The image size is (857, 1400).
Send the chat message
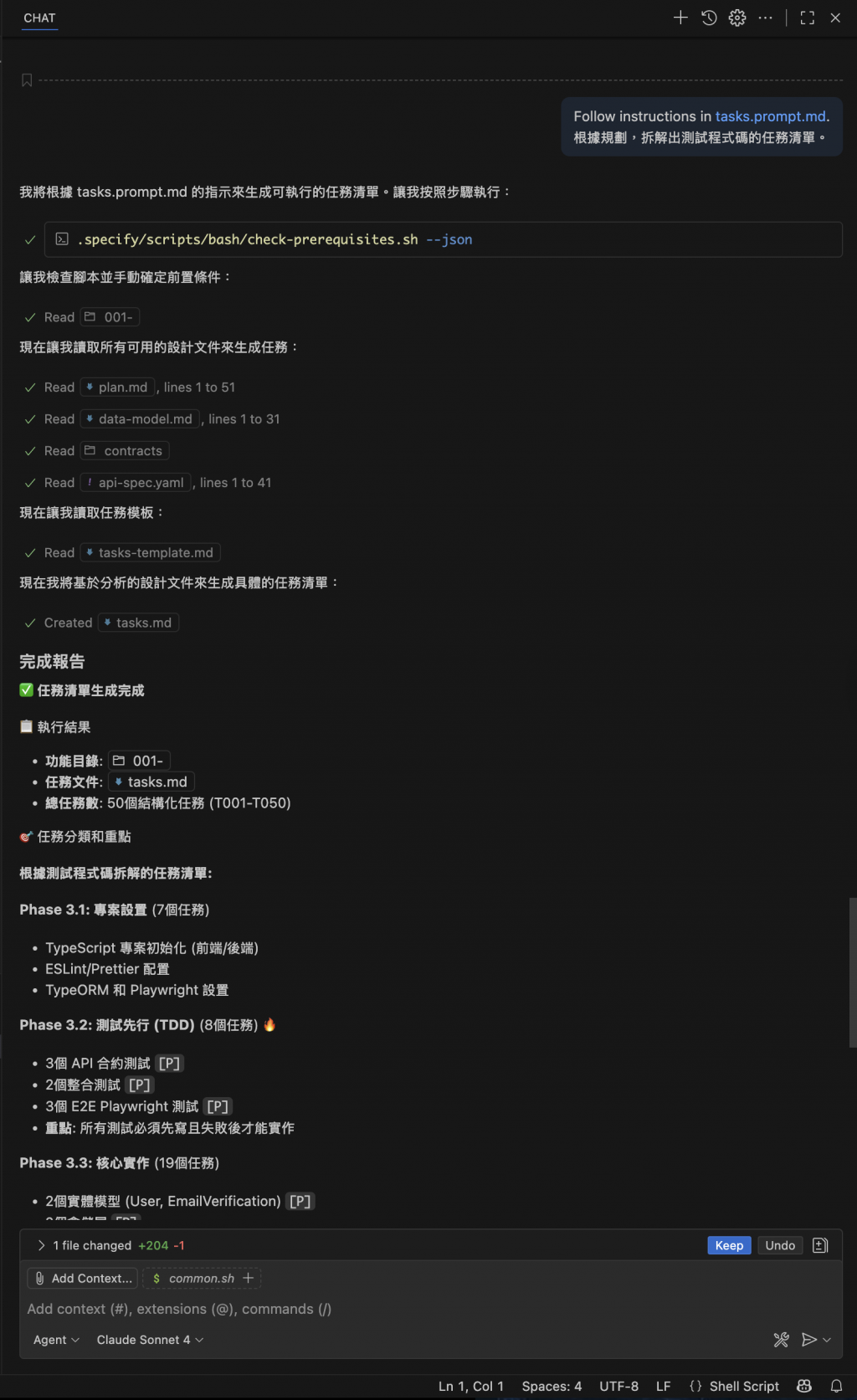tap(808, 1340)
